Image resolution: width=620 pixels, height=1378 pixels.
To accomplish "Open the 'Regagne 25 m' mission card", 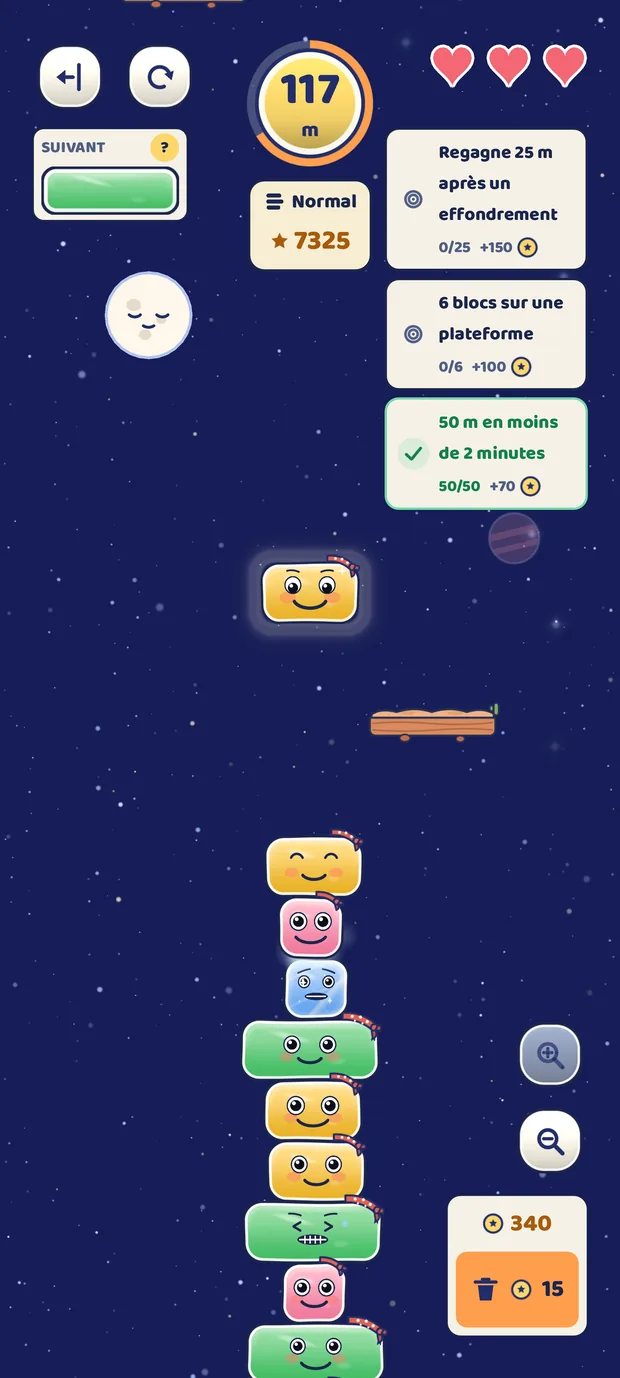I will (486, 199).
